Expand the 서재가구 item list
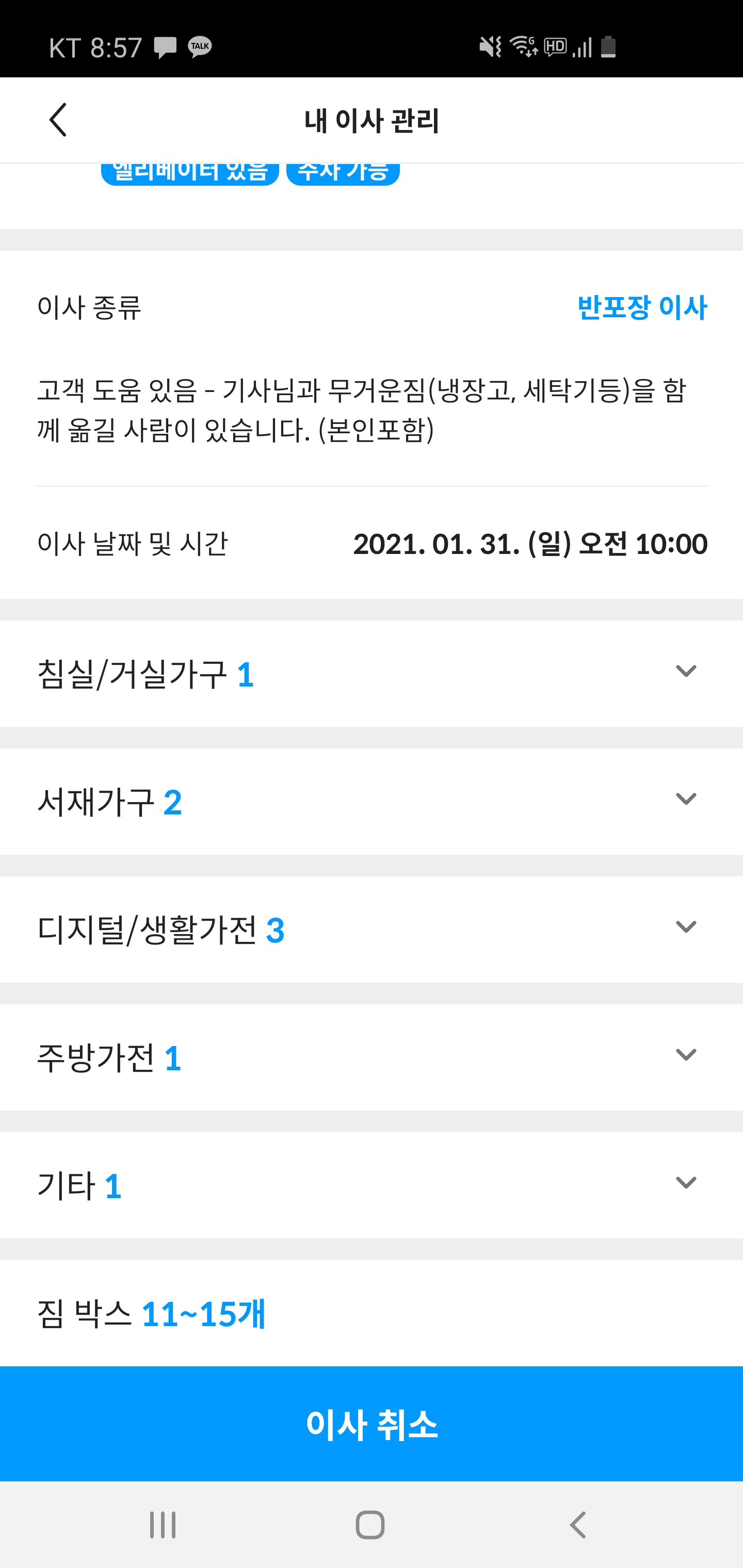 (686, 800)
